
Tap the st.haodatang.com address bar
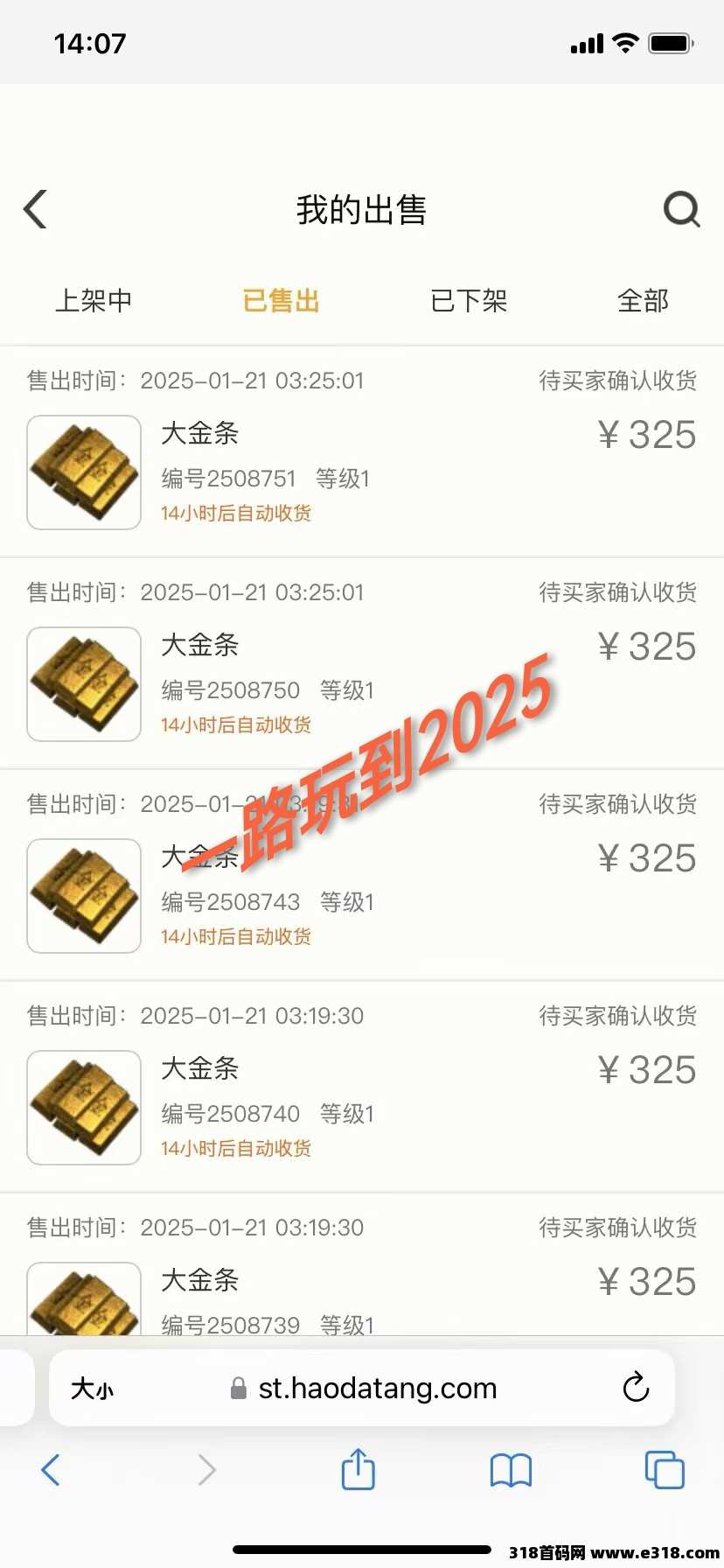pyautogui.click(x=376, y=1389)
